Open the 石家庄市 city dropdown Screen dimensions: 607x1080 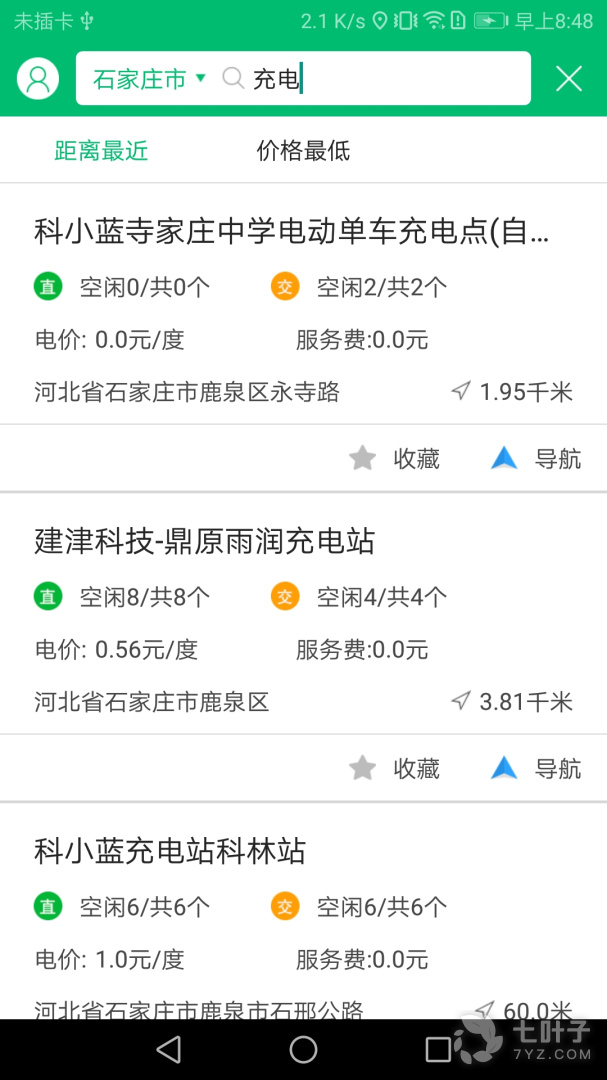[x=148, y=79]
